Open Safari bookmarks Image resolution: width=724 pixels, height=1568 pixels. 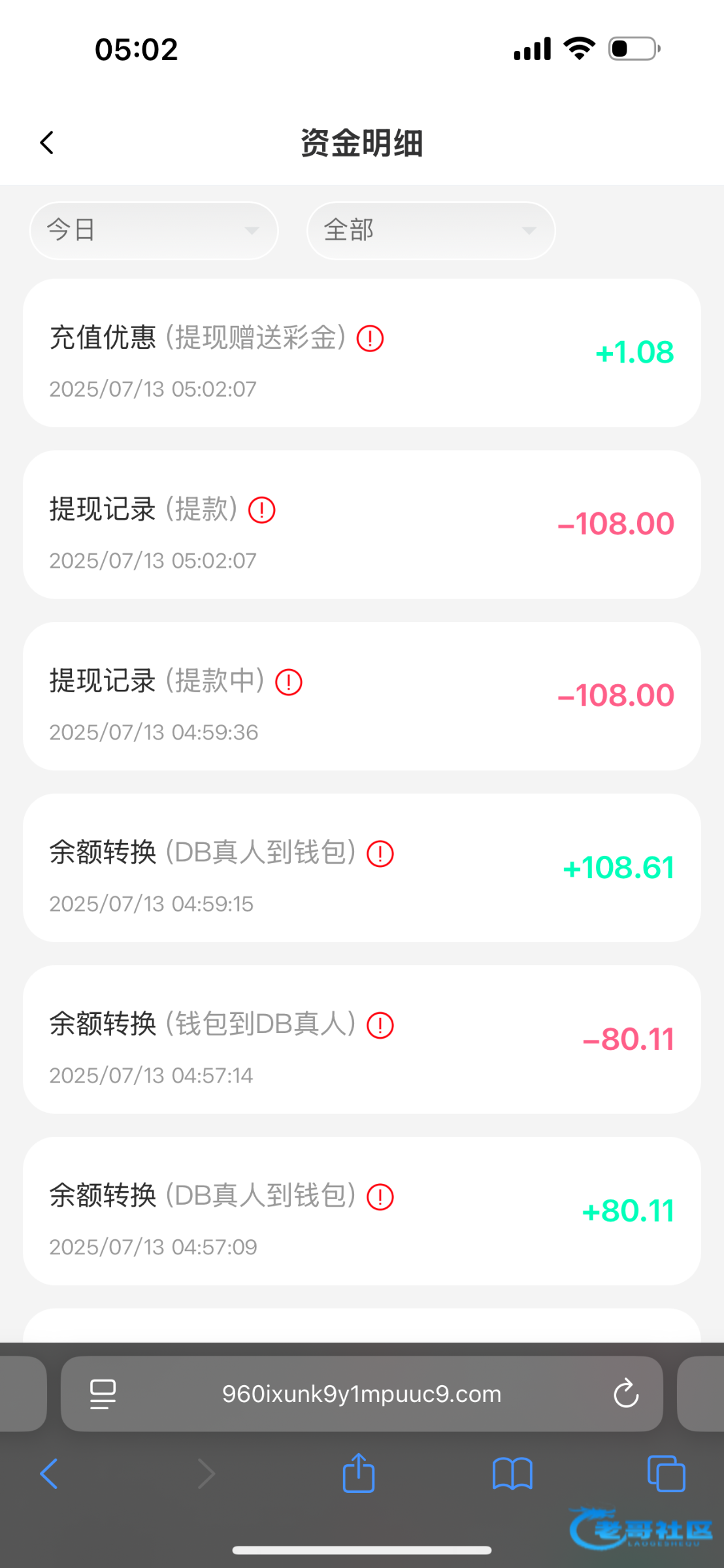(x=512, y=1474)
